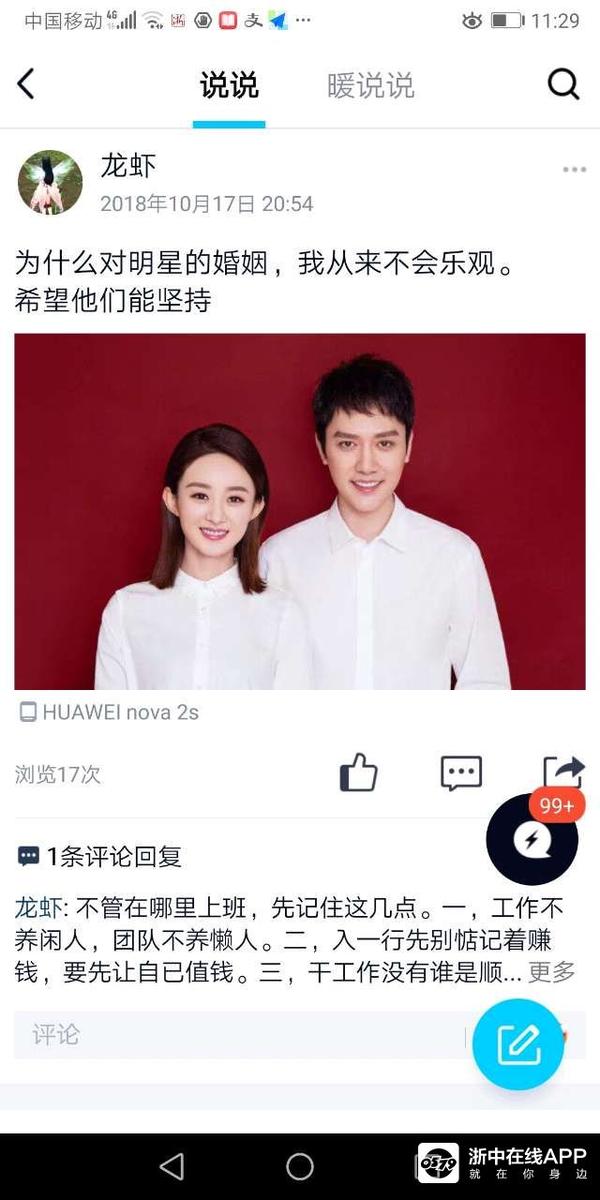Open 龙虾's profile avatar
600x1200 pixels.
pos(50,182)
